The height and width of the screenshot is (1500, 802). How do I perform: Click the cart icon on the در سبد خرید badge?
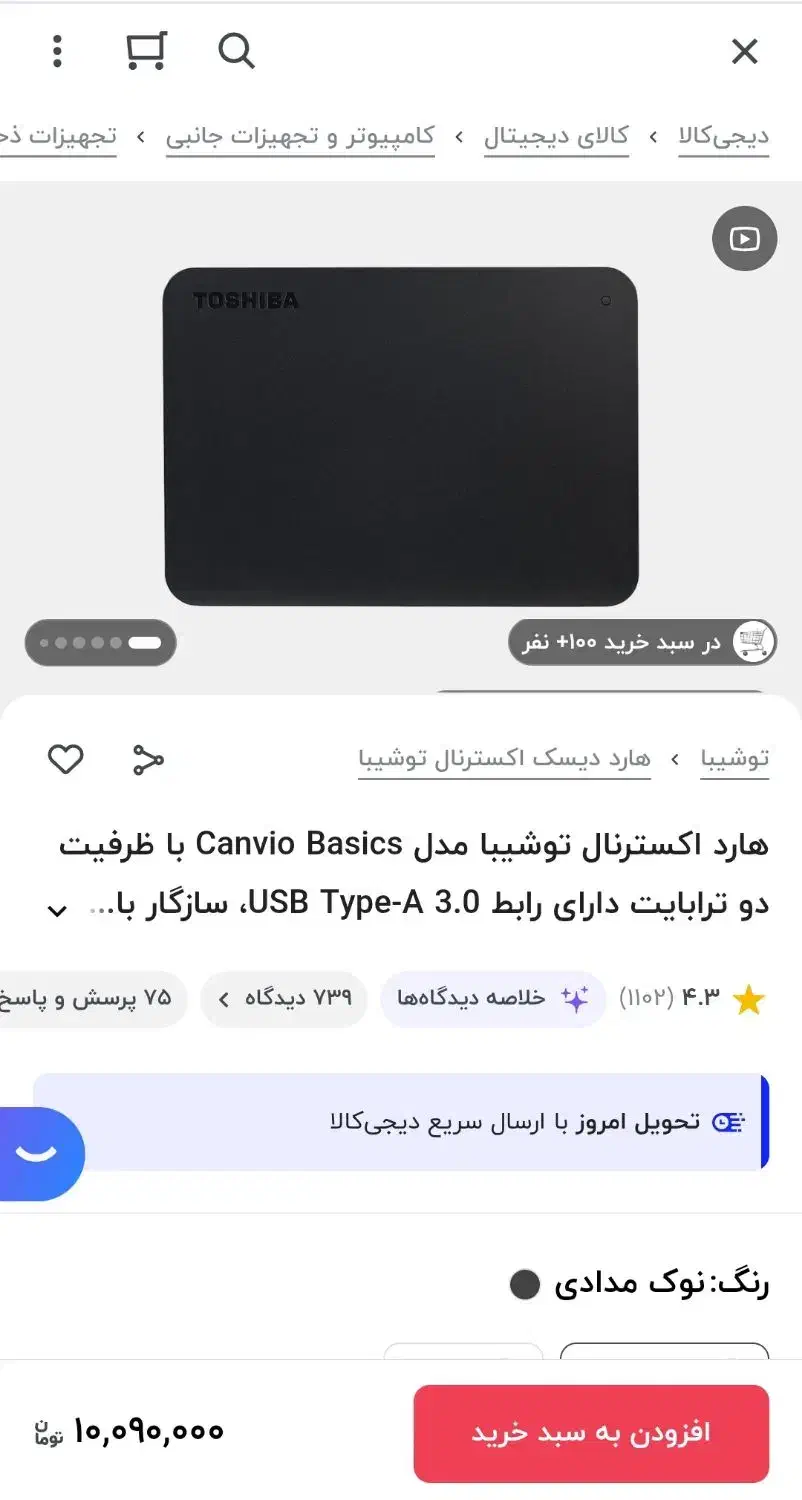(755, 641)
